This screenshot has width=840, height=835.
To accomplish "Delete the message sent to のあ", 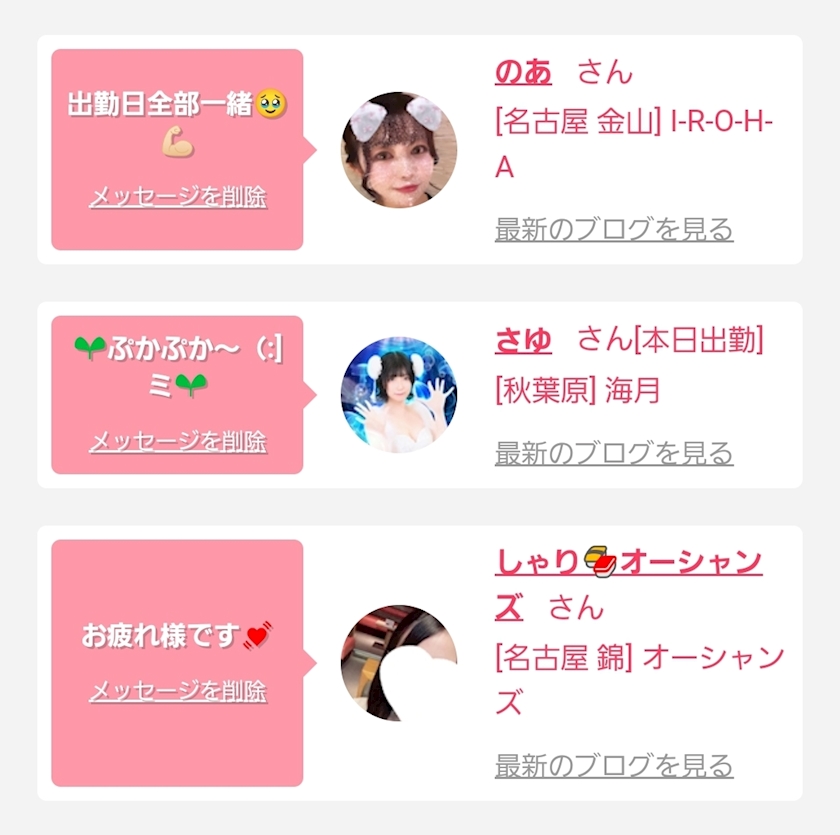I will 178,197.
